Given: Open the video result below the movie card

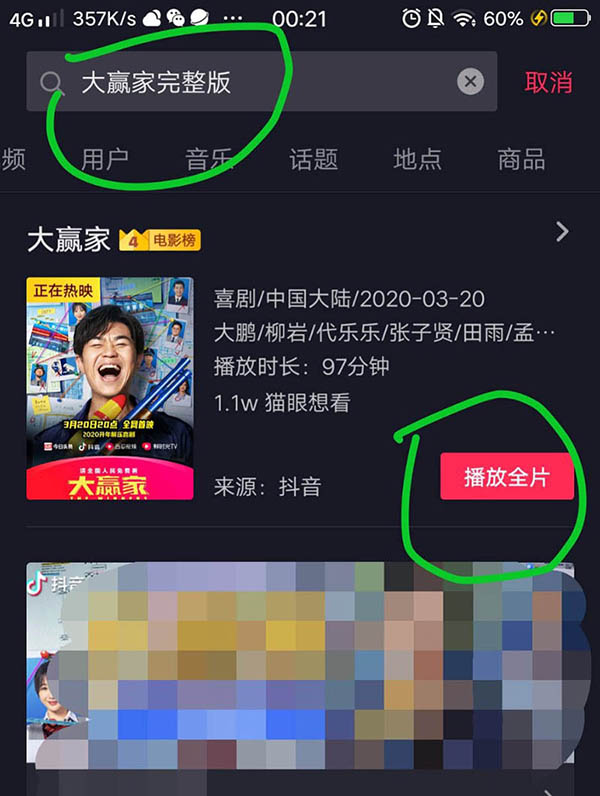Looking at the screenshot, I should pos(300,665).
